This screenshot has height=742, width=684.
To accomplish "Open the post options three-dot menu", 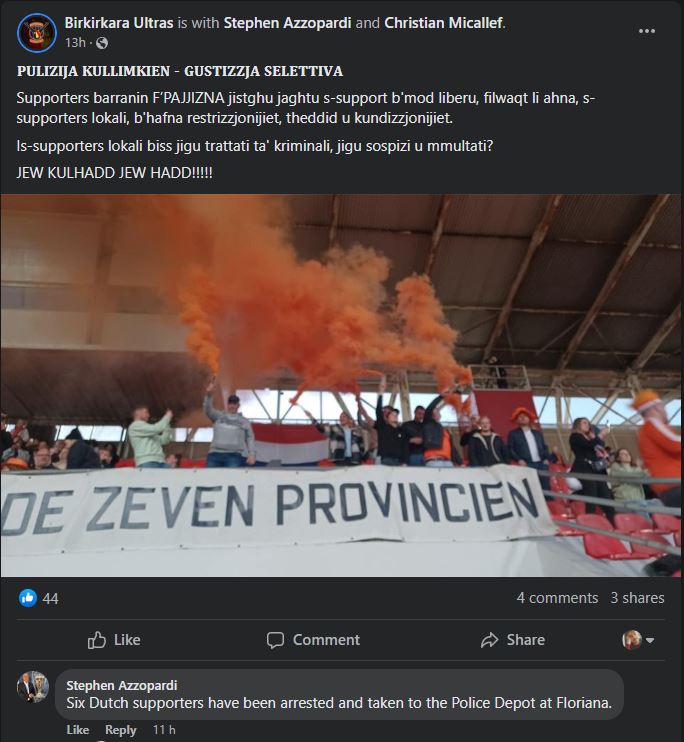I will pyautogui.click(x=647, y=31).
